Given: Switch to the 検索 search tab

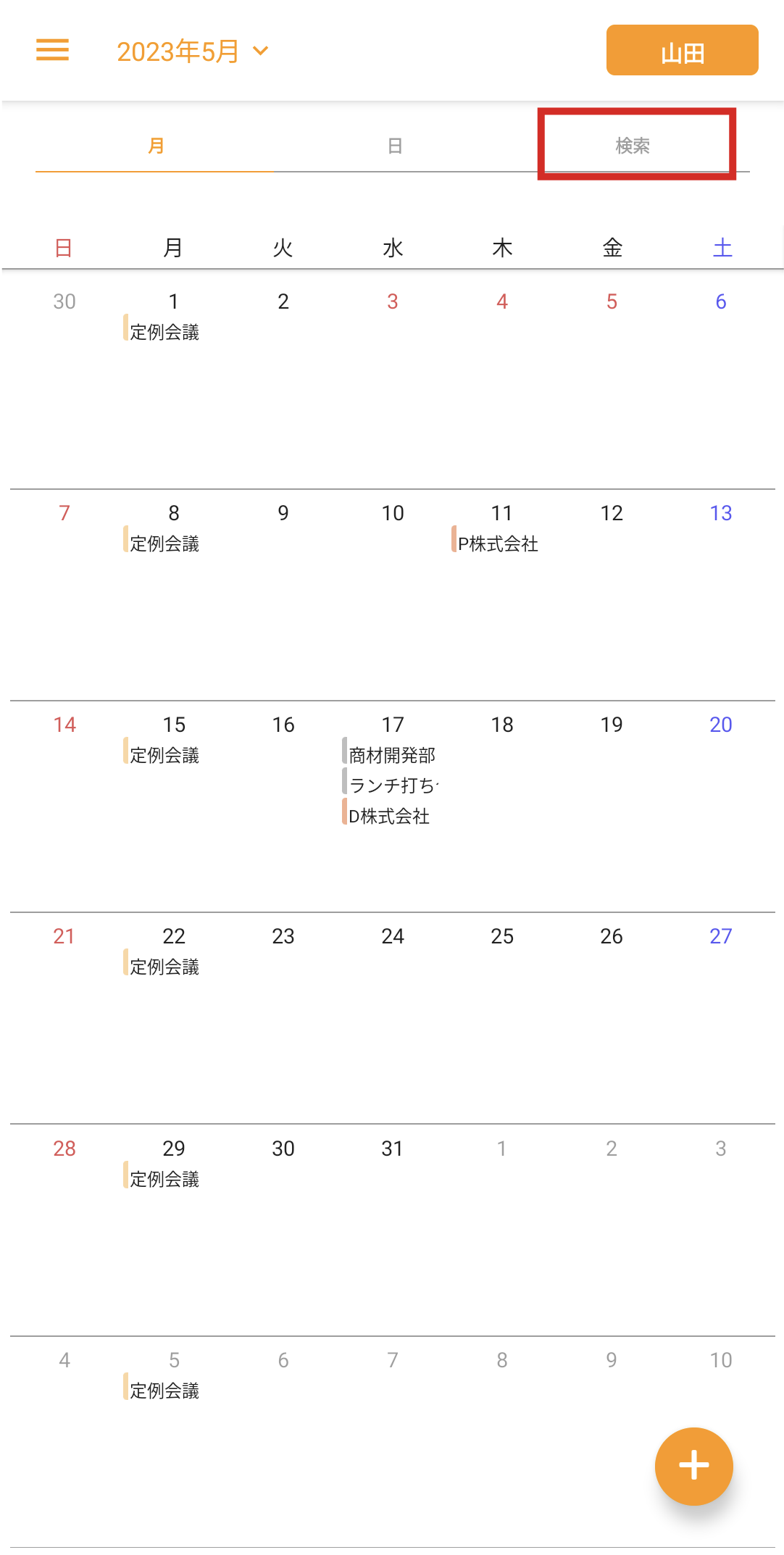Looking at the screenshot, I should pos(633,146).
